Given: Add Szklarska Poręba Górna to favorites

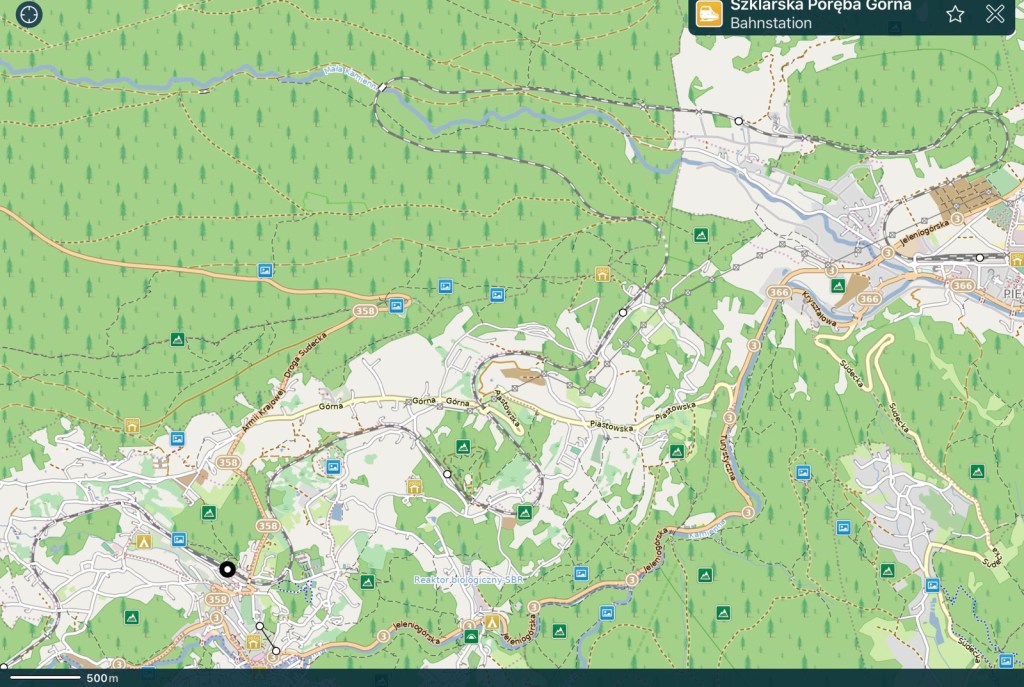Looking at the screenshot, I should tap(955, 14).
